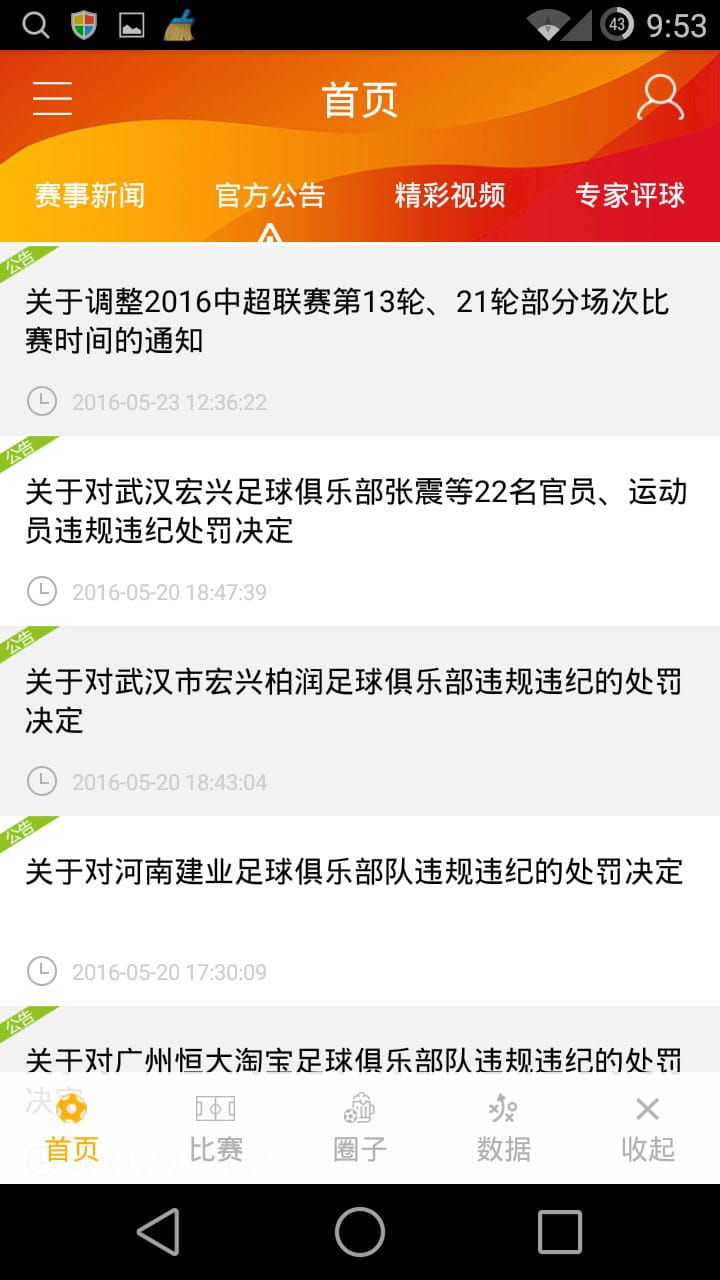Open the 专家评球 expert commentary section
This screenshot has height=1280, width=720.
pos(629,196)
